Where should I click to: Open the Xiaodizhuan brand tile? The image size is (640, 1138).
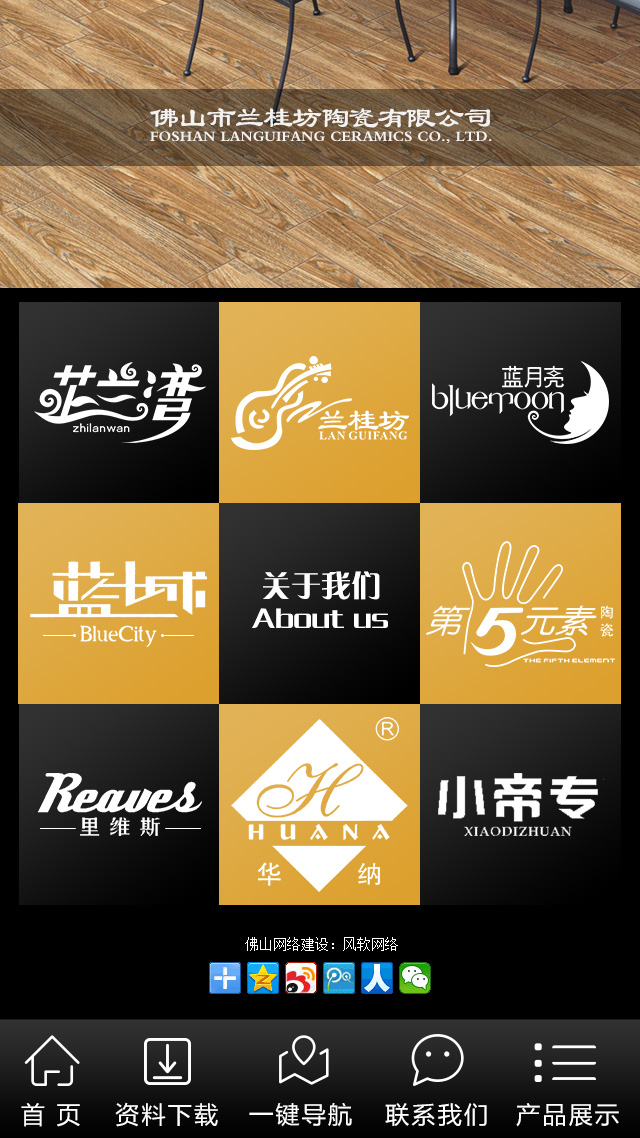click(520, 804)
